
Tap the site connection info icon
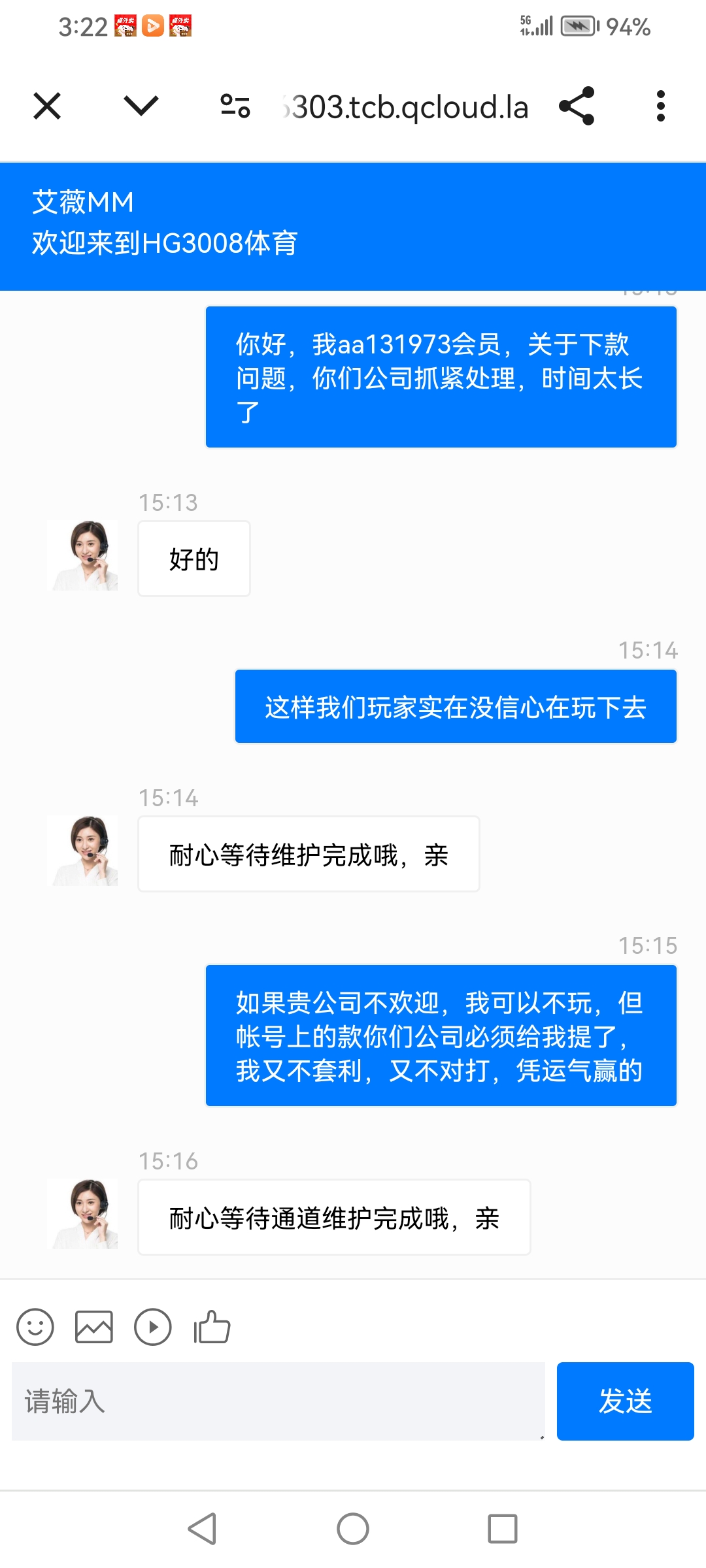(x=237, y=106)
